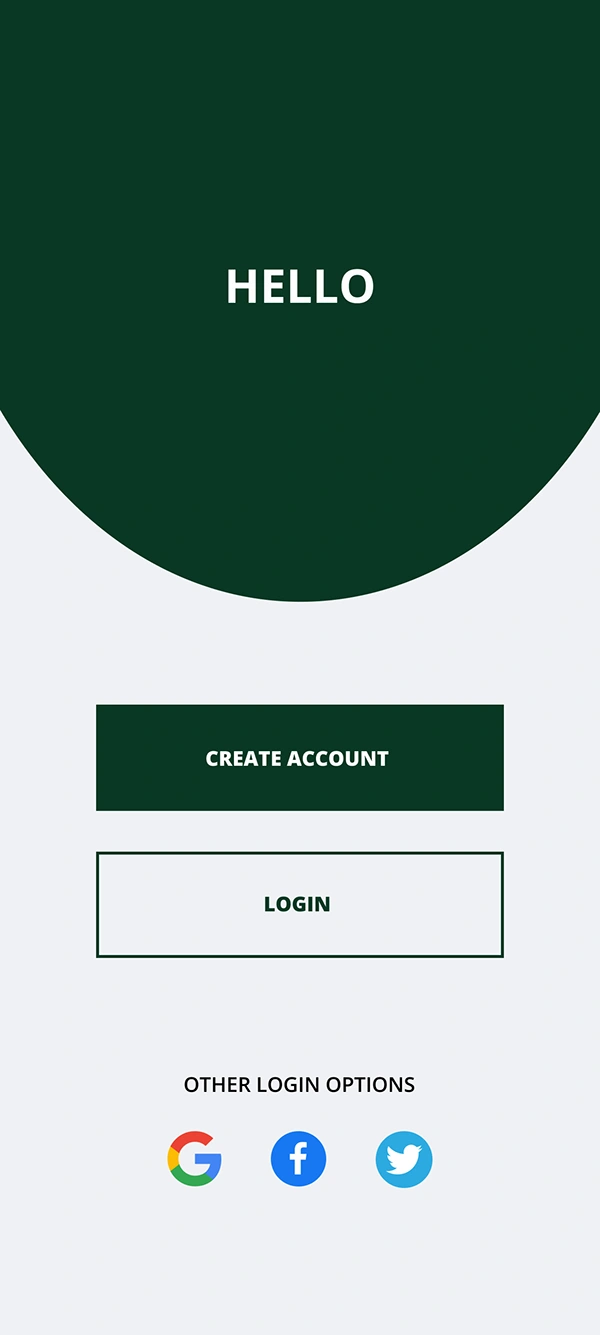Continue with the Facebook icon
This screenshot has width=600, height=1335.
(x=298, y=1159)
